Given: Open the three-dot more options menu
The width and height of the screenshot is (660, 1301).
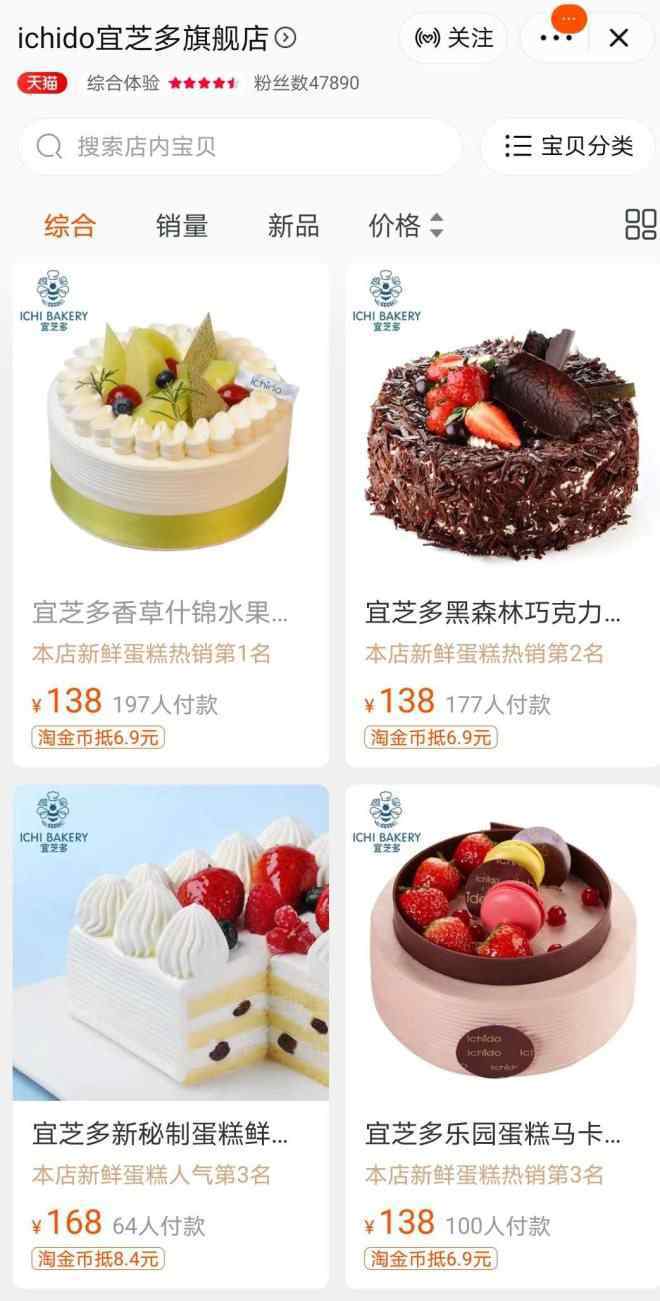Looking at the screenshot, I should point(556,39).
